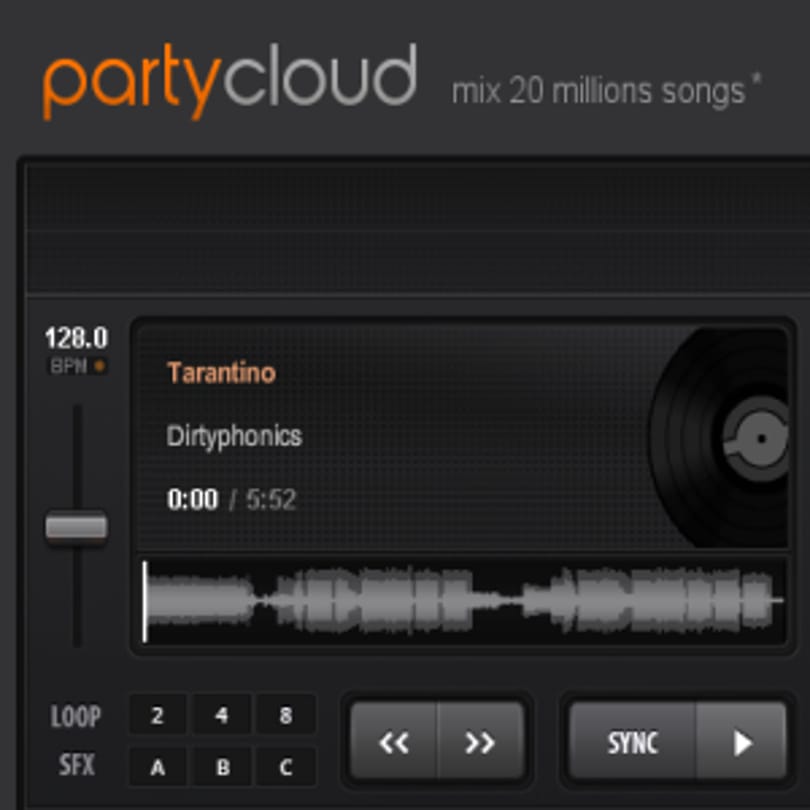Rewind the Tarantino track
This screenshot has height=810, width=810.
pos(394,742)
